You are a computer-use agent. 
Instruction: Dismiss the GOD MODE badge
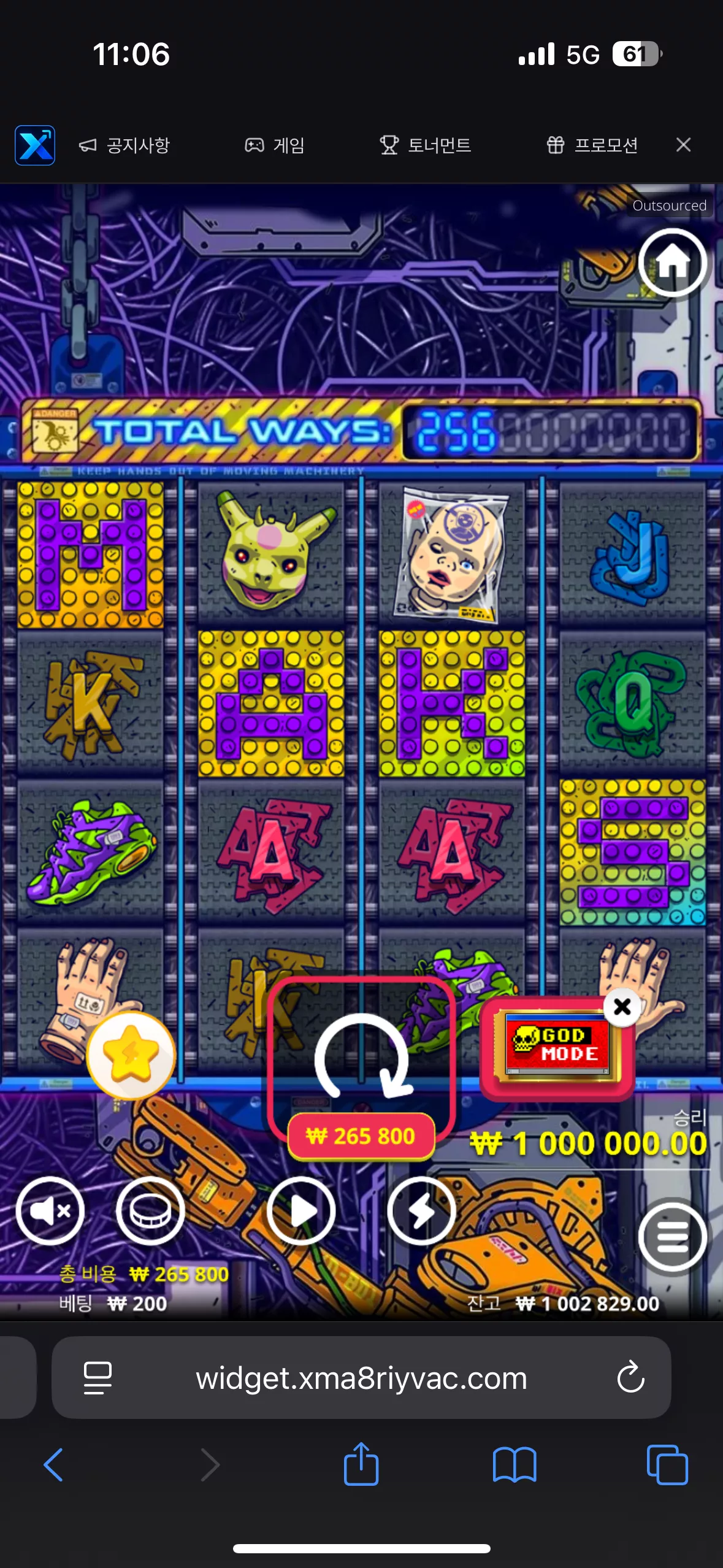(x=622, y=1007)
